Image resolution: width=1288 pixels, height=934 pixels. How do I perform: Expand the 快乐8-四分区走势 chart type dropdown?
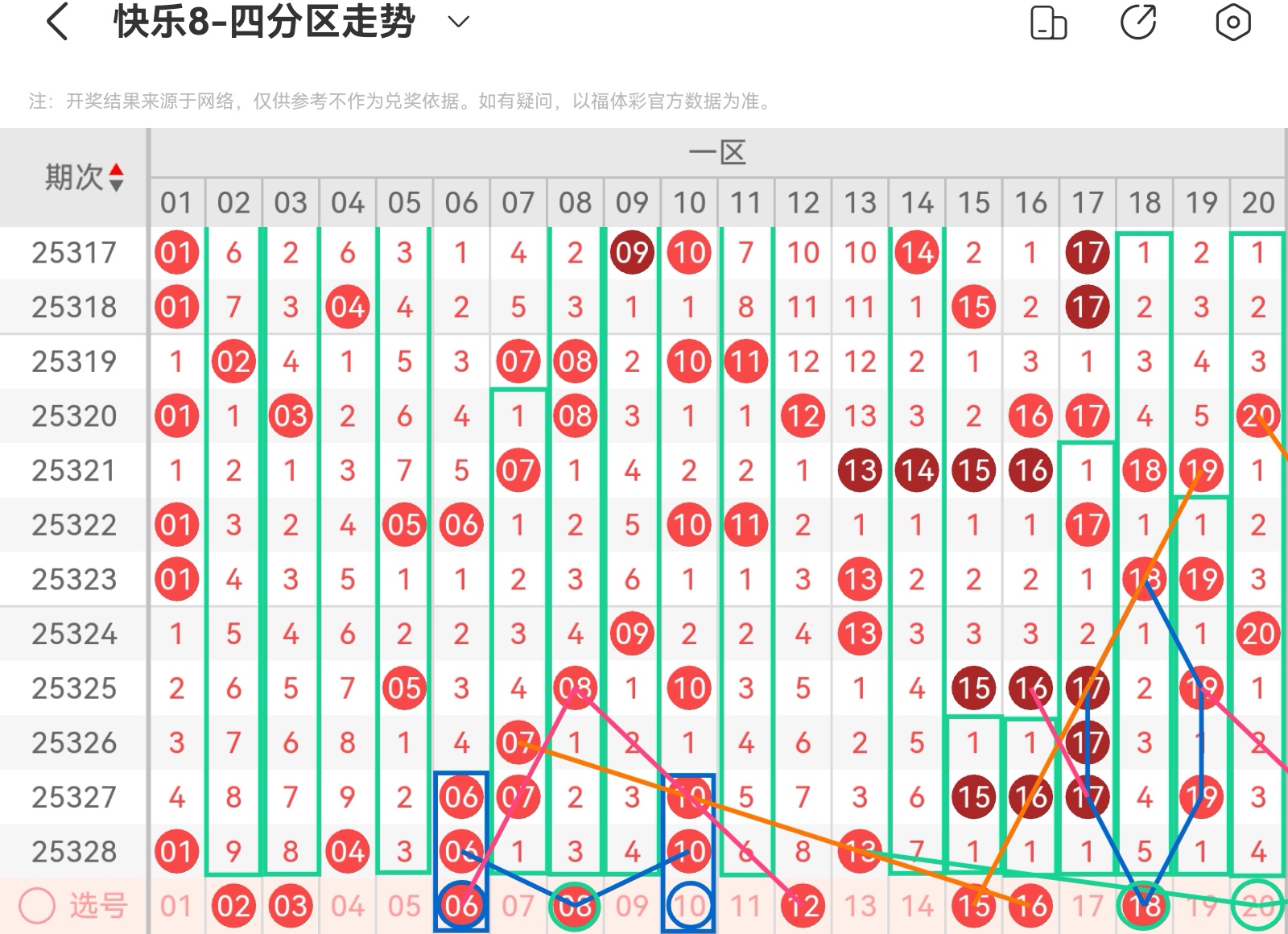click(x=458, y=22)
